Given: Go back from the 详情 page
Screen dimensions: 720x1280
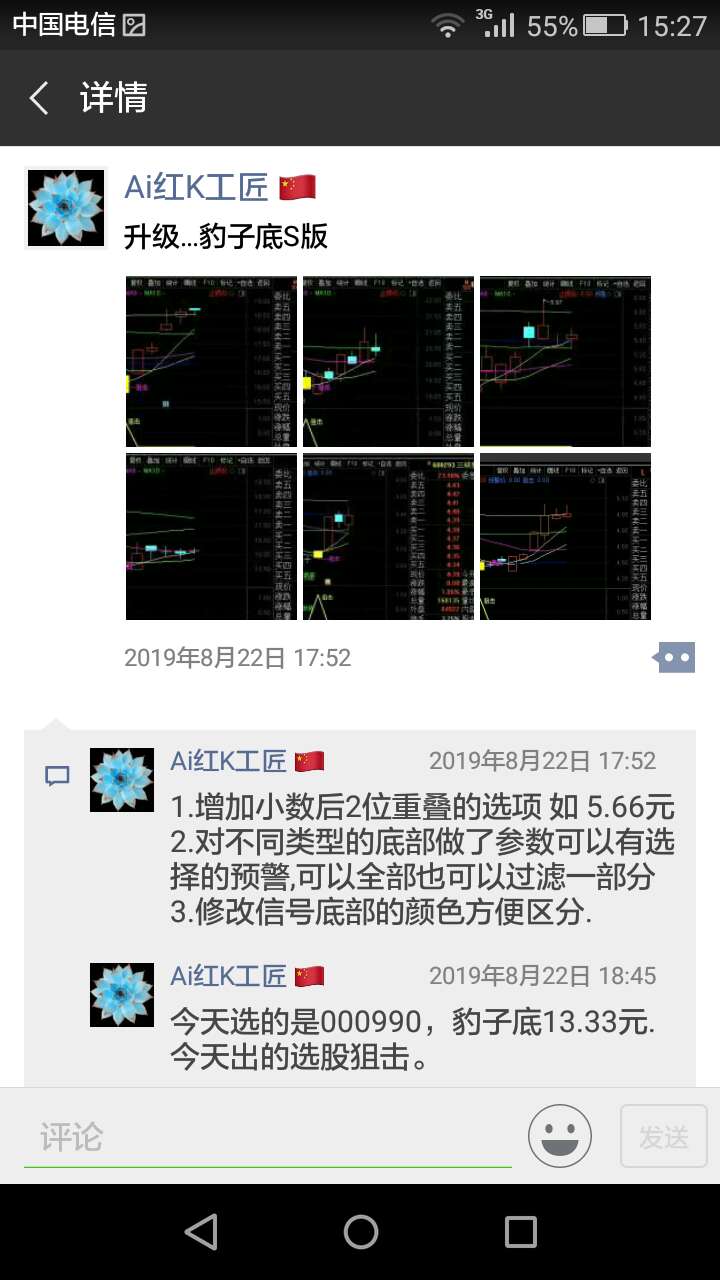Looking at the screenshot, I should (40, 98).
